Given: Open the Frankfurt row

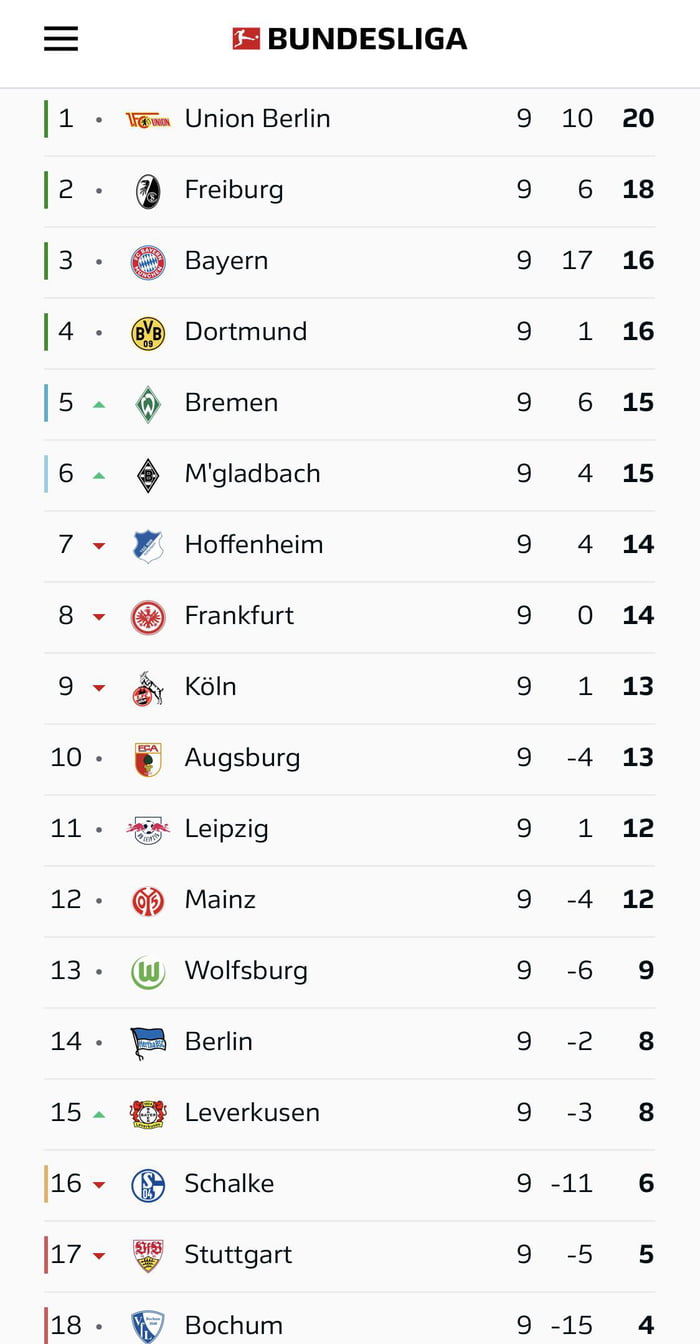Looking at the screenshot, I should (x=350, y=616).
